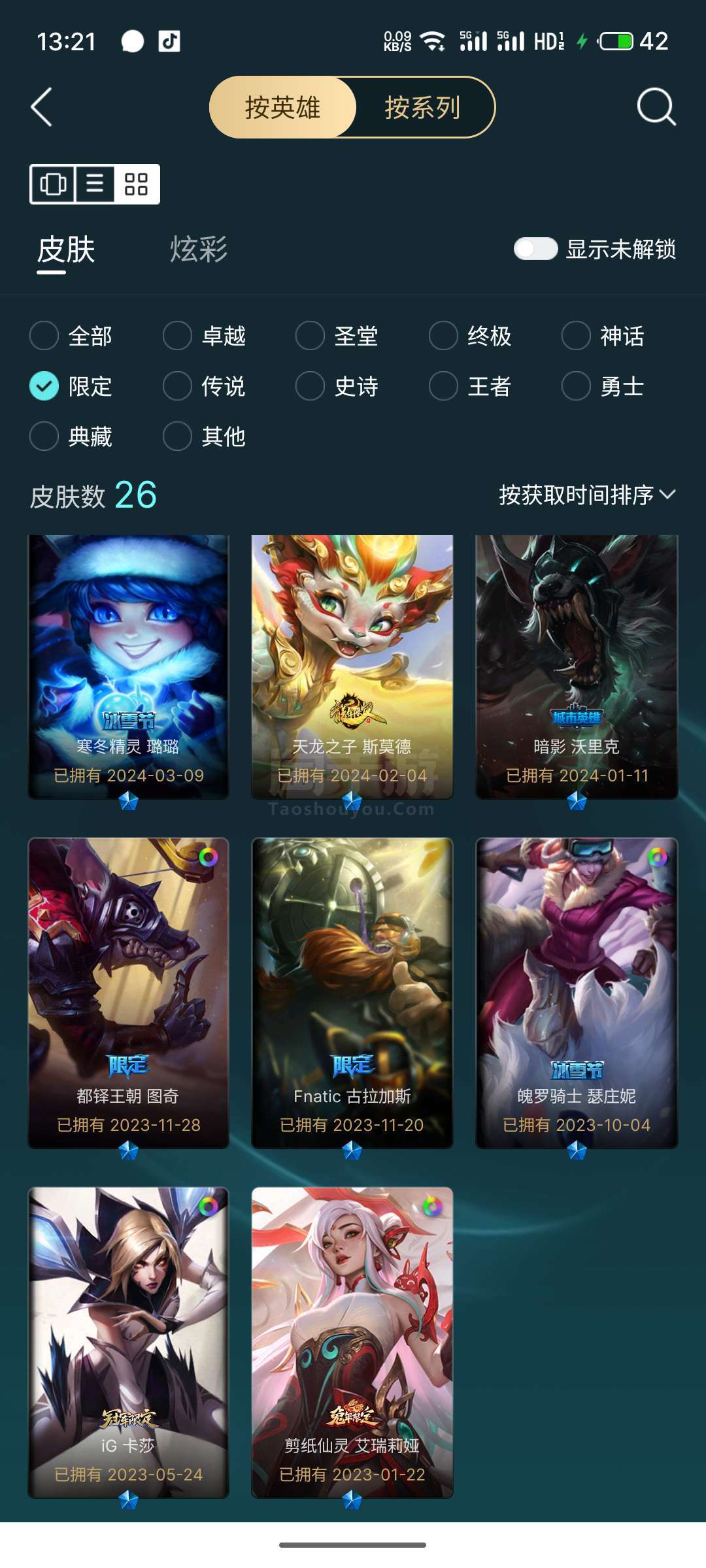Open the 剪纸仙灵 艾瑞莉娅 skin card

pyautogui.click(x=352, y=1343)
